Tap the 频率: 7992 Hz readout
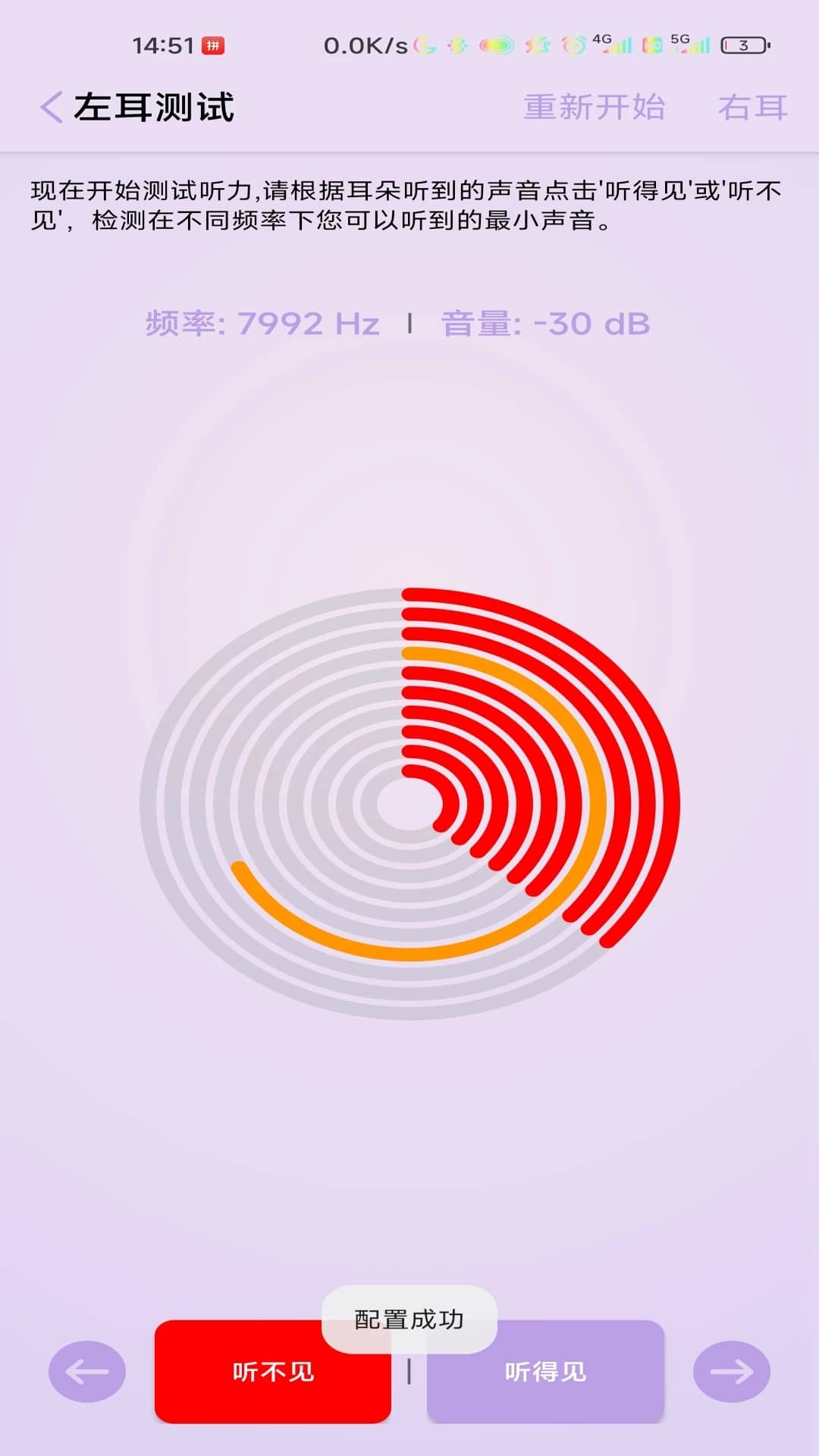This screenshot has height=1456, width=819. point(262,325)
